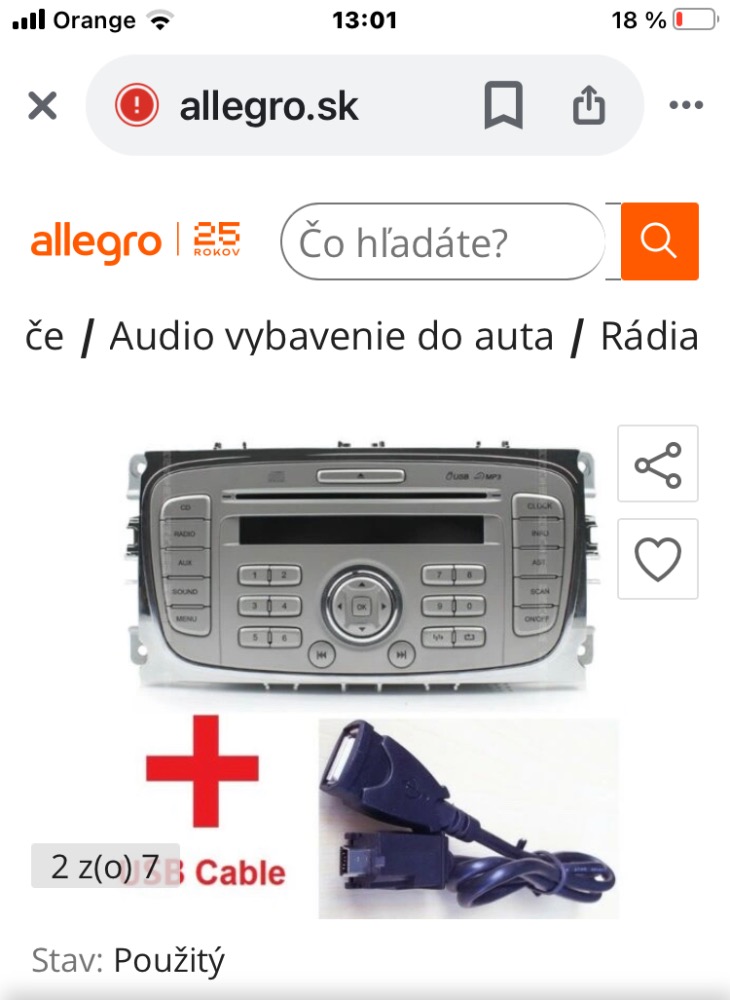
Task: Open the "Rádia" breadcrumb category
Action: [648, 338]
